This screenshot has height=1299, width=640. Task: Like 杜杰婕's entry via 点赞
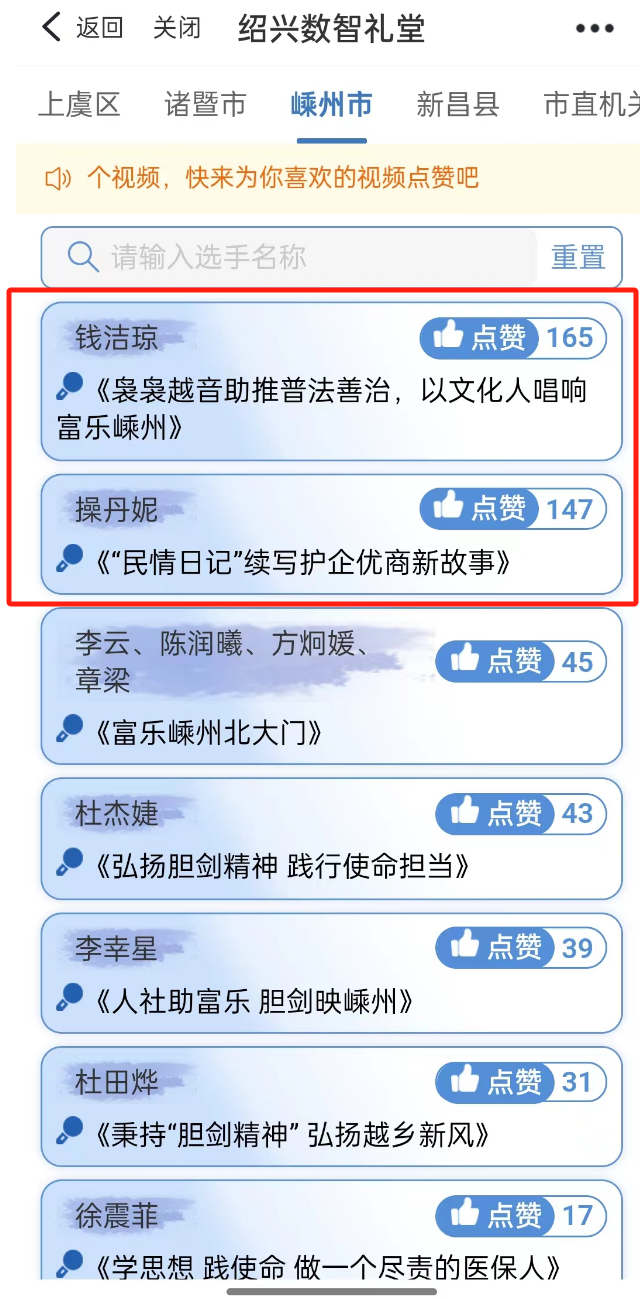click(496, 813)
